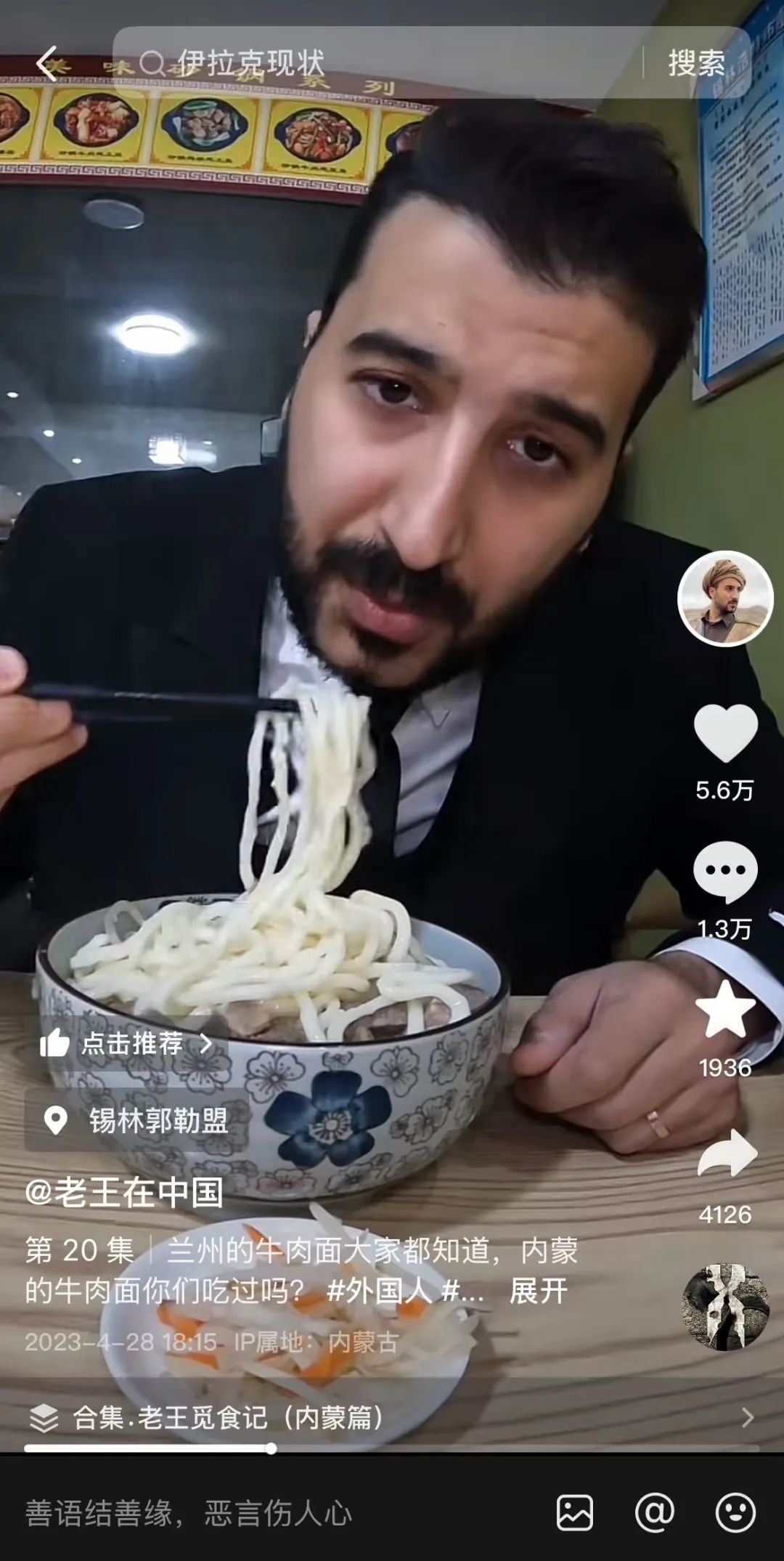The height and width of the screenshot is (1561, 784).
Task: Open the spinning music disc
Action: (x=725, y=1307)
